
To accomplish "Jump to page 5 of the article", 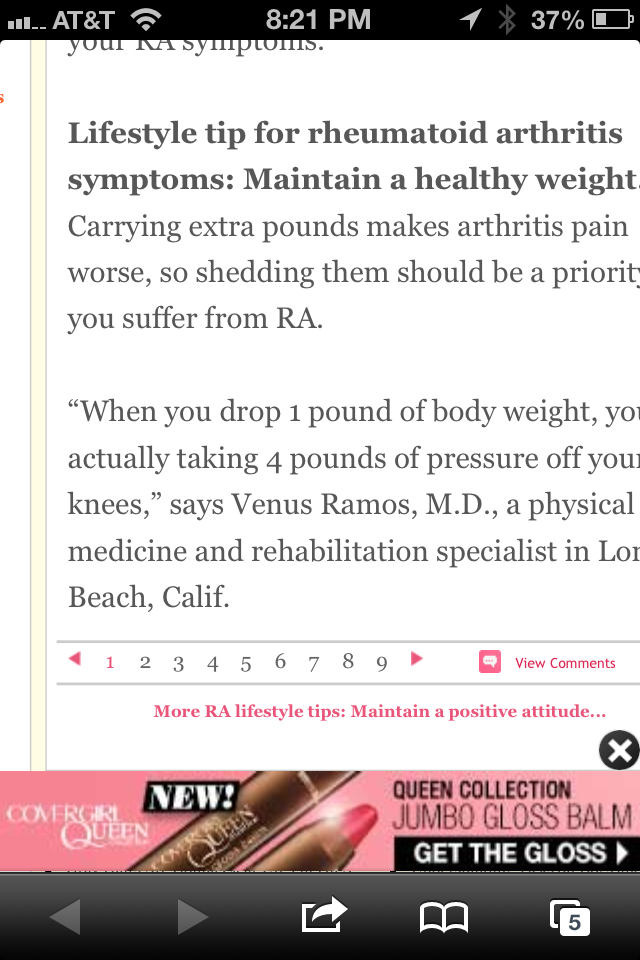I will pos(245,663).
